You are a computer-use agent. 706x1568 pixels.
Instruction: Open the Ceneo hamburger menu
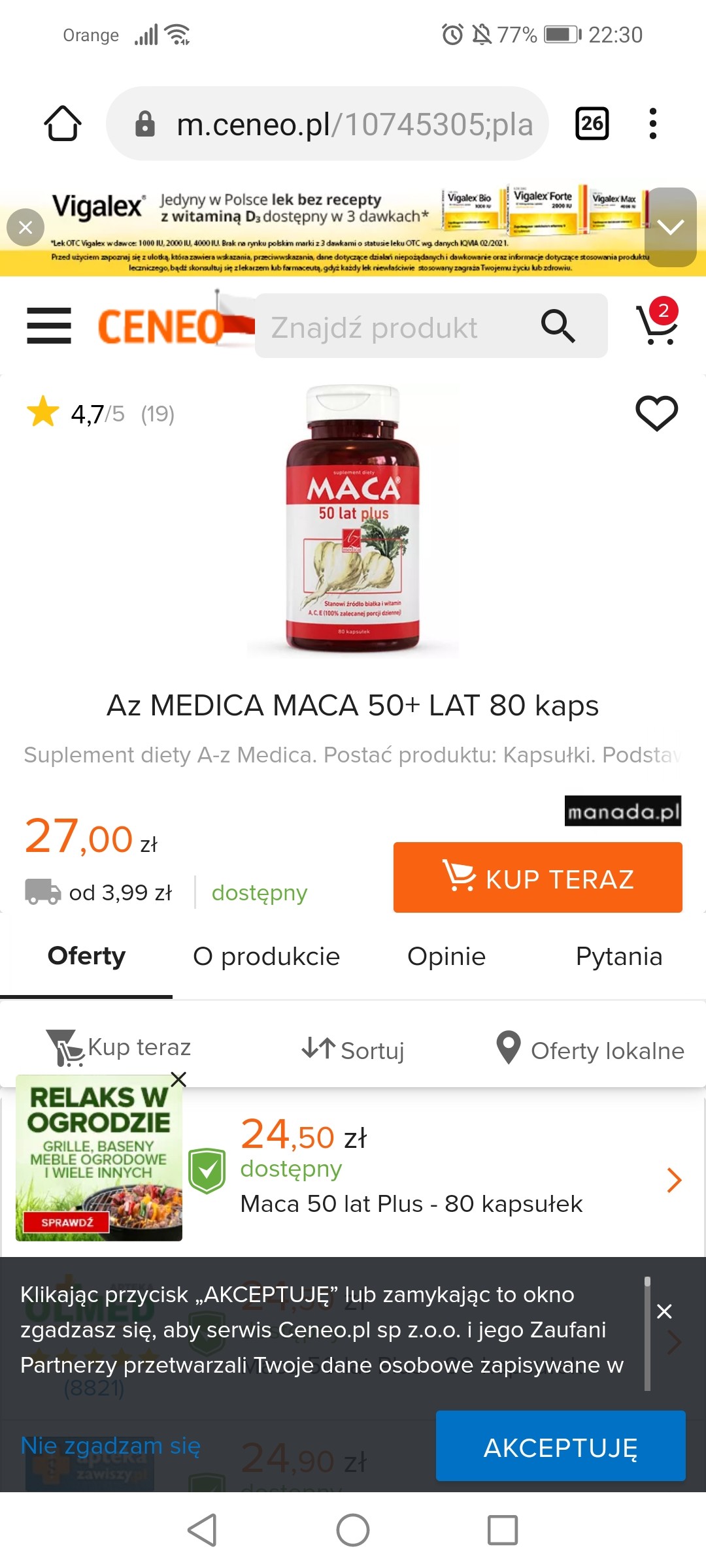point(49,325)
